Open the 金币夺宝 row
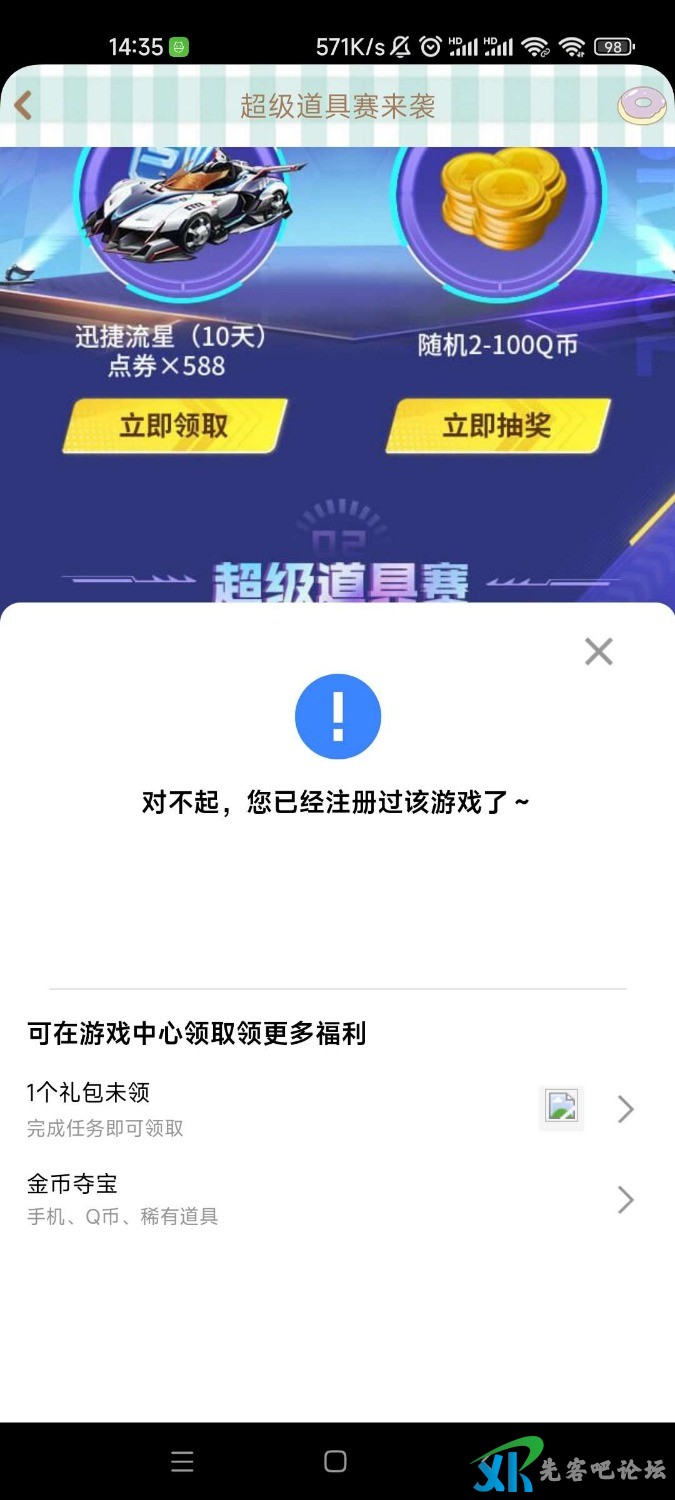 point(330,1199)
